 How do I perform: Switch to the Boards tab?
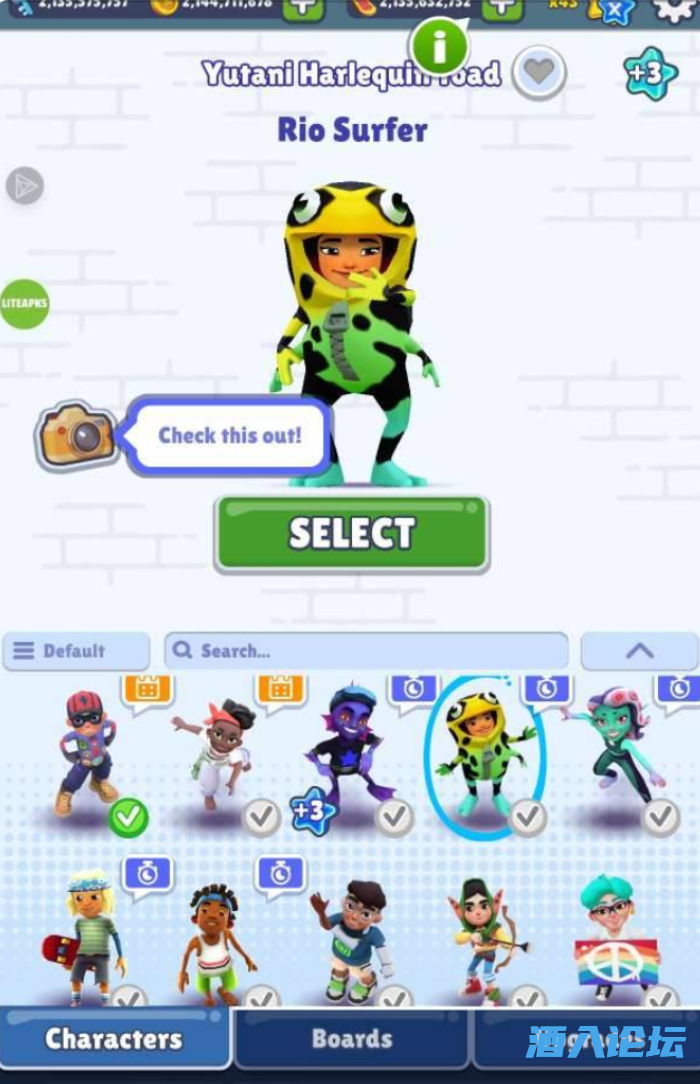point(352,1039)
